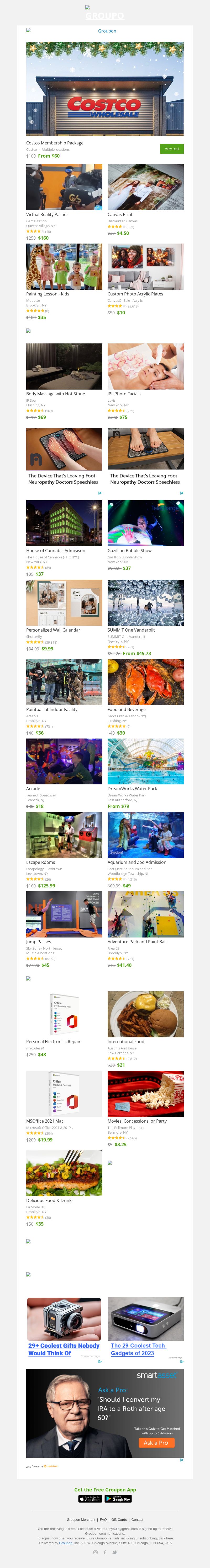This screenshot has height=1568, width=210.
Task: Tap the View Deal button for Costco
Action: (x=172, y=149)
